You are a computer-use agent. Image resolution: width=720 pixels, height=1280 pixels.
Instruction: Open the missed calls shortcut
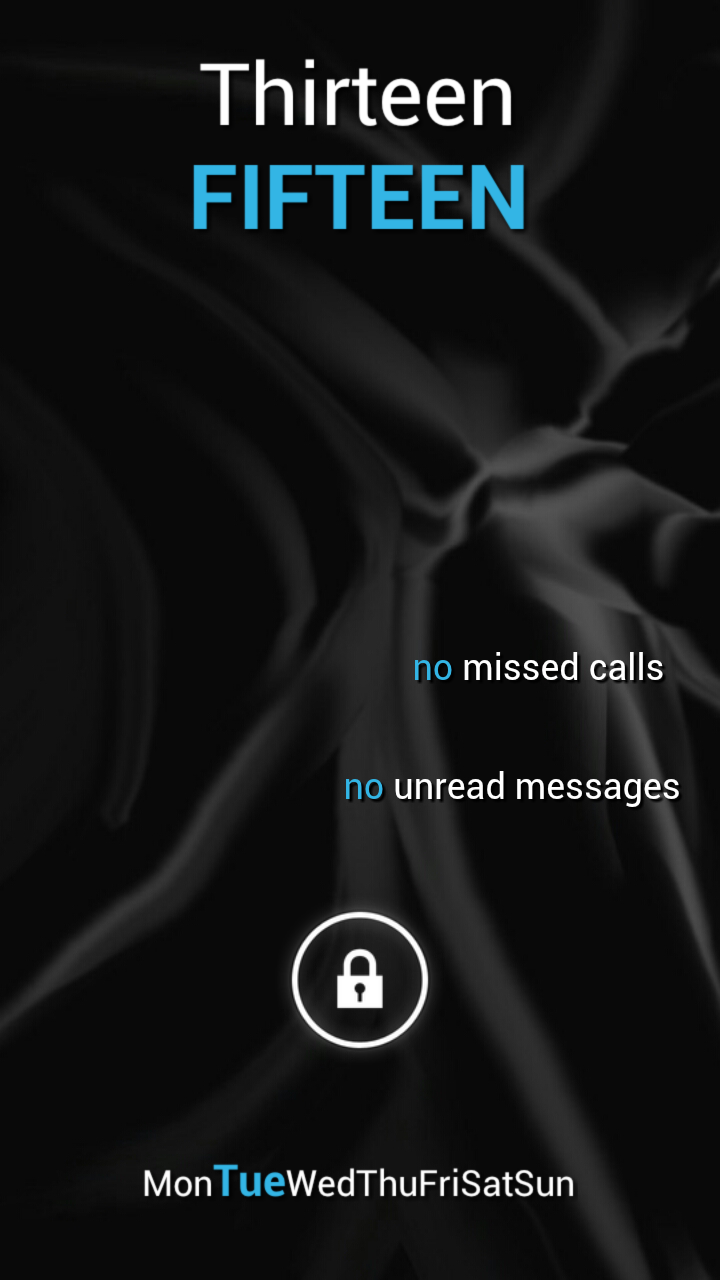coord(538,667)
